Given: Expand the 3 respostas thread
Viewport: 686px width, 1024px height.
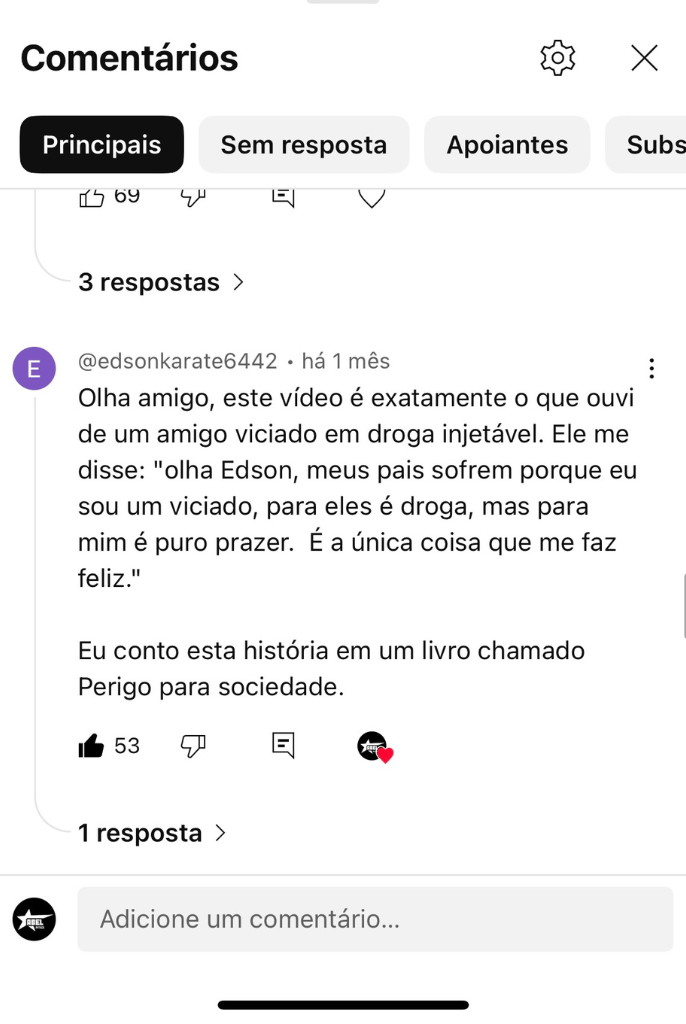Looking at the screenshot, I should [x=161, y=282].
